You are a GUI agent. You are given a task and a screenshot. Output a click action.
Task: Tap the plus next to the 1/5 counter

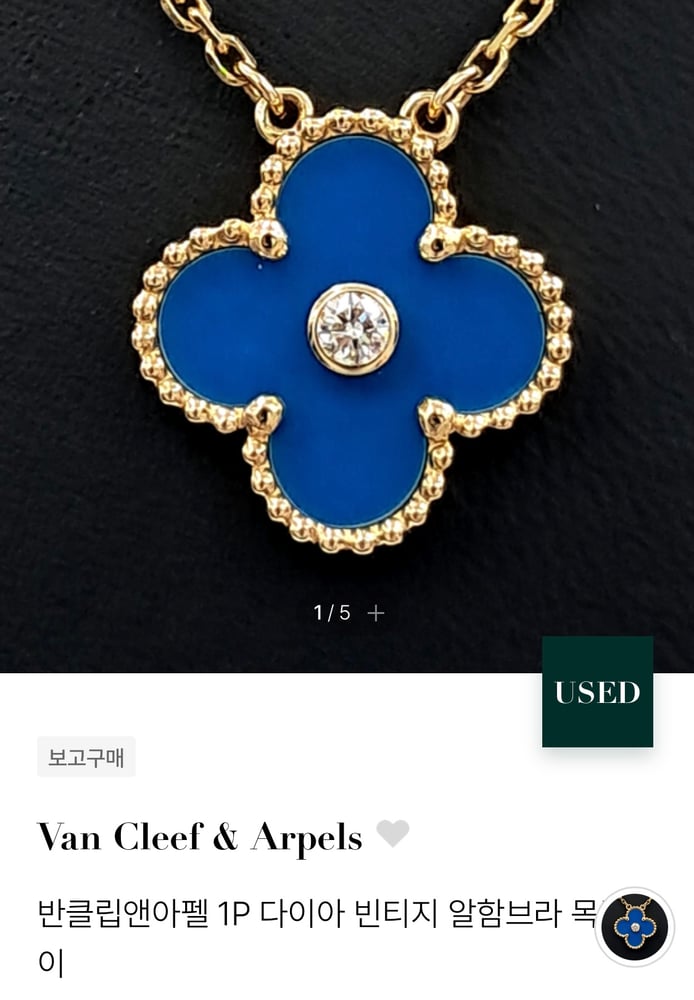point(376,613)
